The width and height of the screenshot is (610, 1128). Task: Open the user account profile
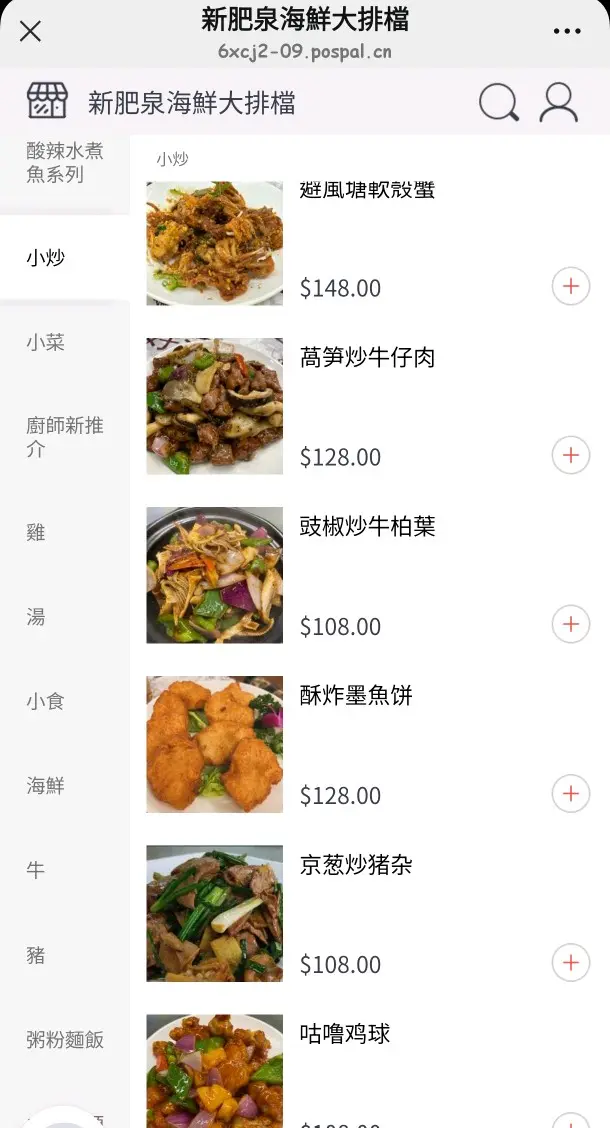pos(558,102)
